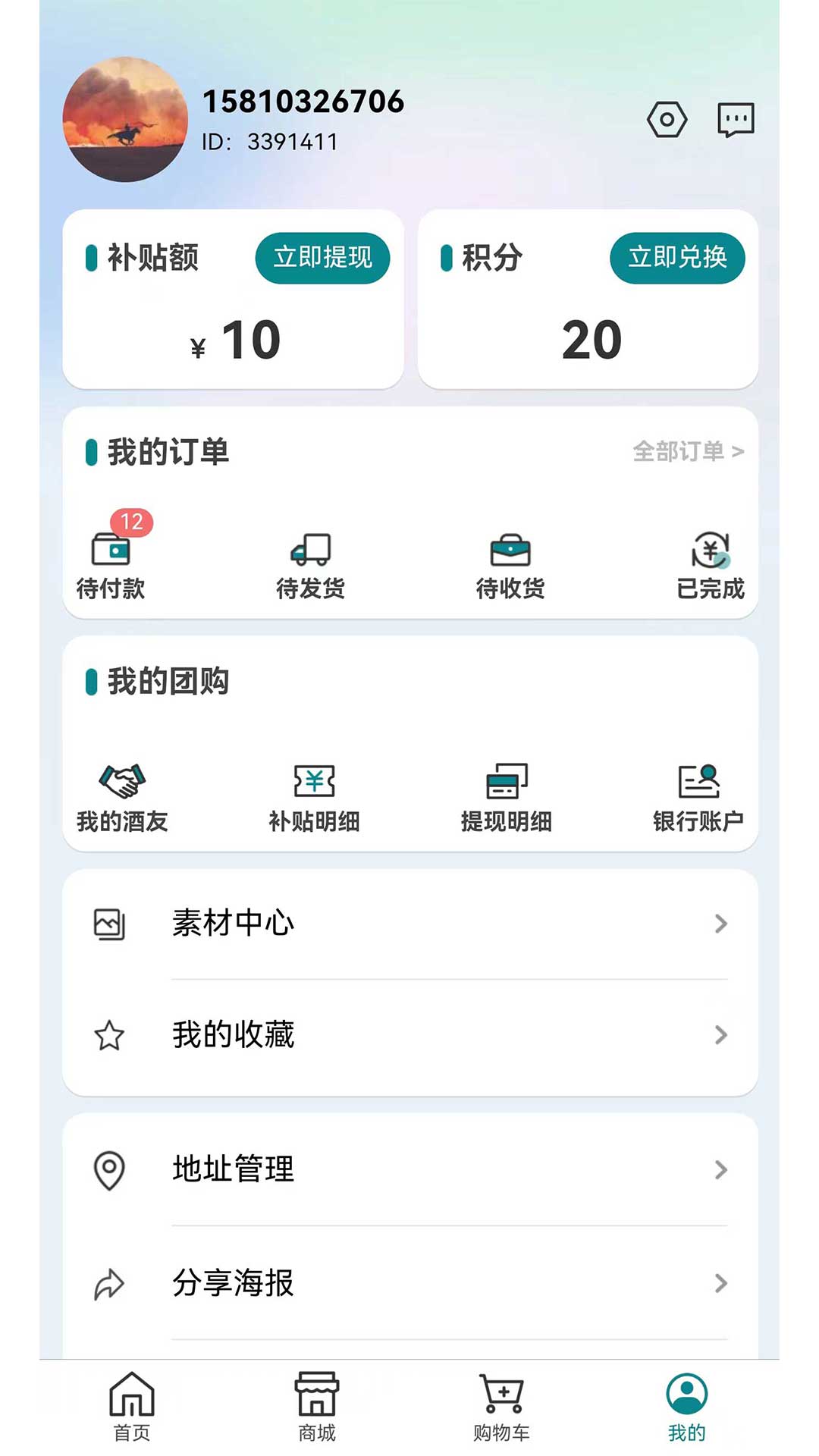Open 待收货 orders awaiting receipt
The width and height of the screenshot is (819, 1456).
(x=510, y=565)
